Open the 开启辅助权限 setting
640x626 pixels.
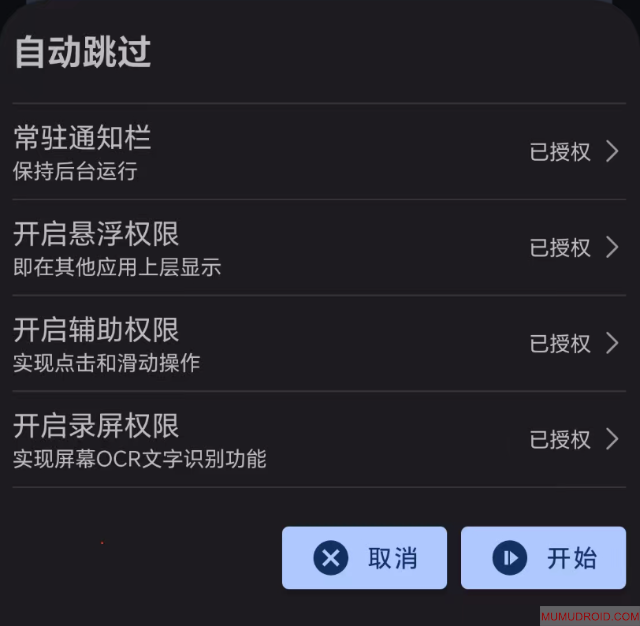pos(318,344)
